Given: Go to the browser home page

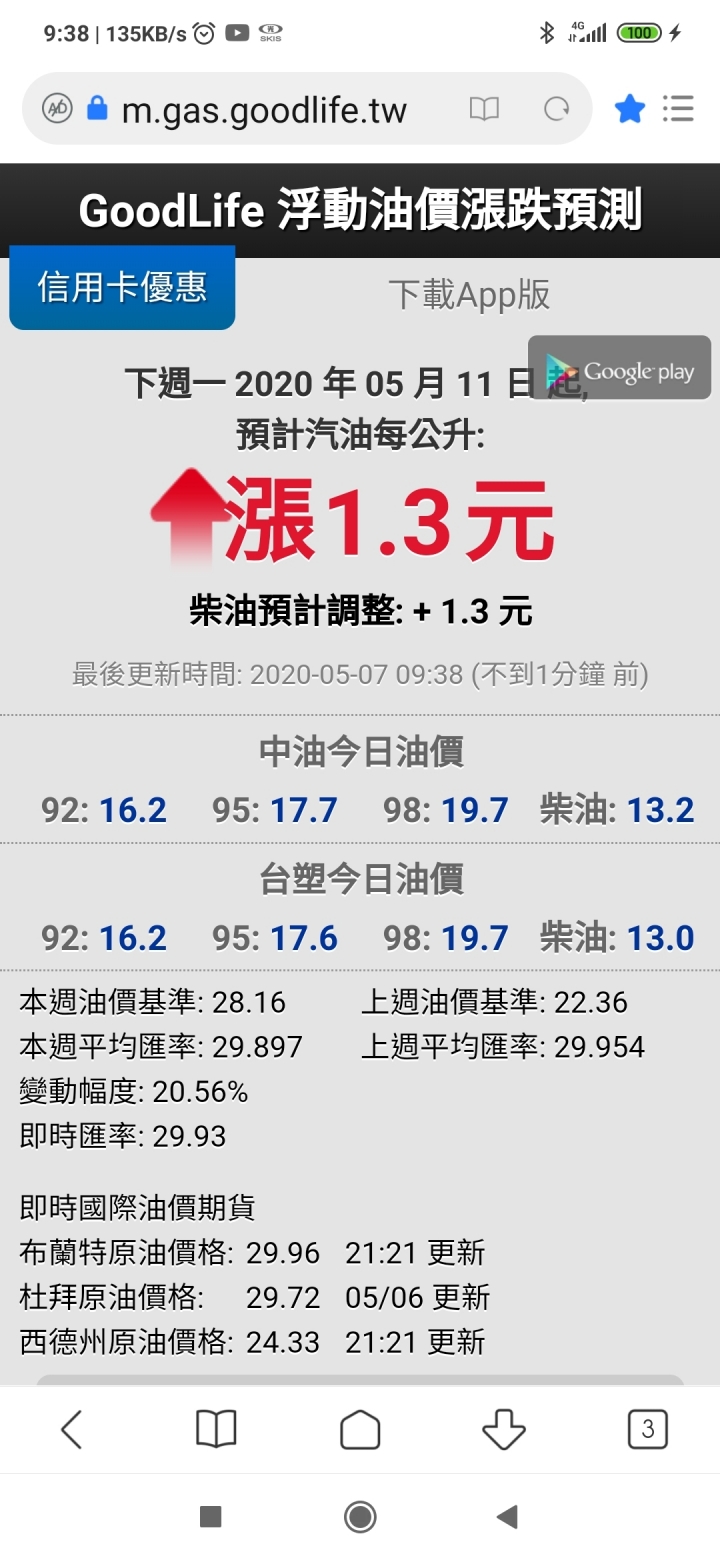Looking at the screenshot, I should point(360,1429).
